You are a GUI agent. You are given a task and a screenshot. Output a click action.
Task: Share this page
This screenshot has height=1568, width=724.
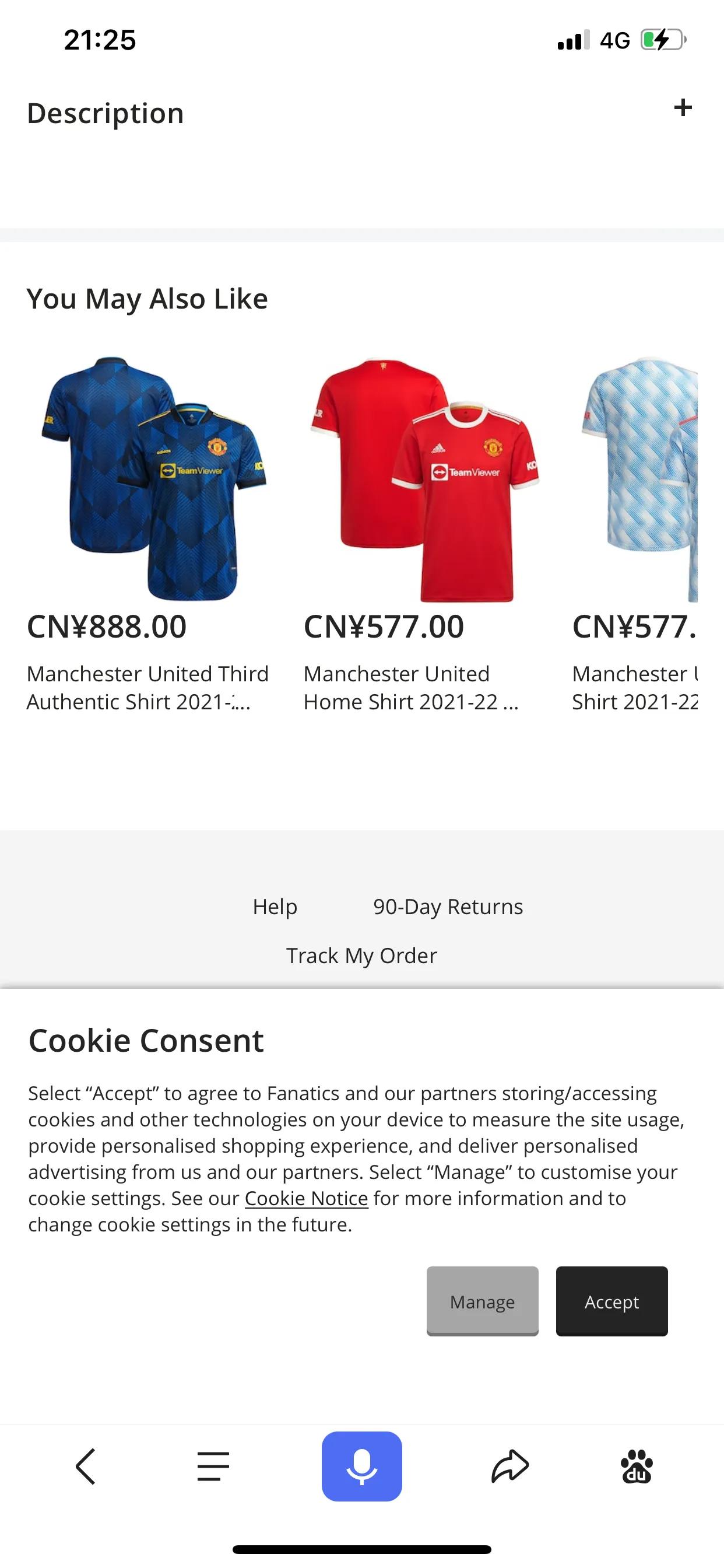(510, 1466)
